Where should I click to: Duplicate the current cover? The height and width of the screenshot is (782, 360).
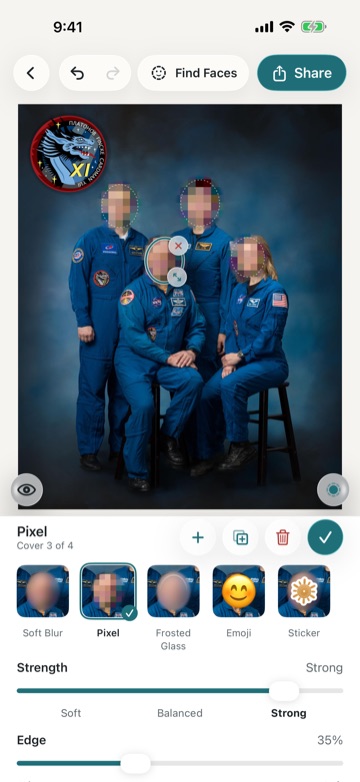pyautogui.click(x=240, y=537)
